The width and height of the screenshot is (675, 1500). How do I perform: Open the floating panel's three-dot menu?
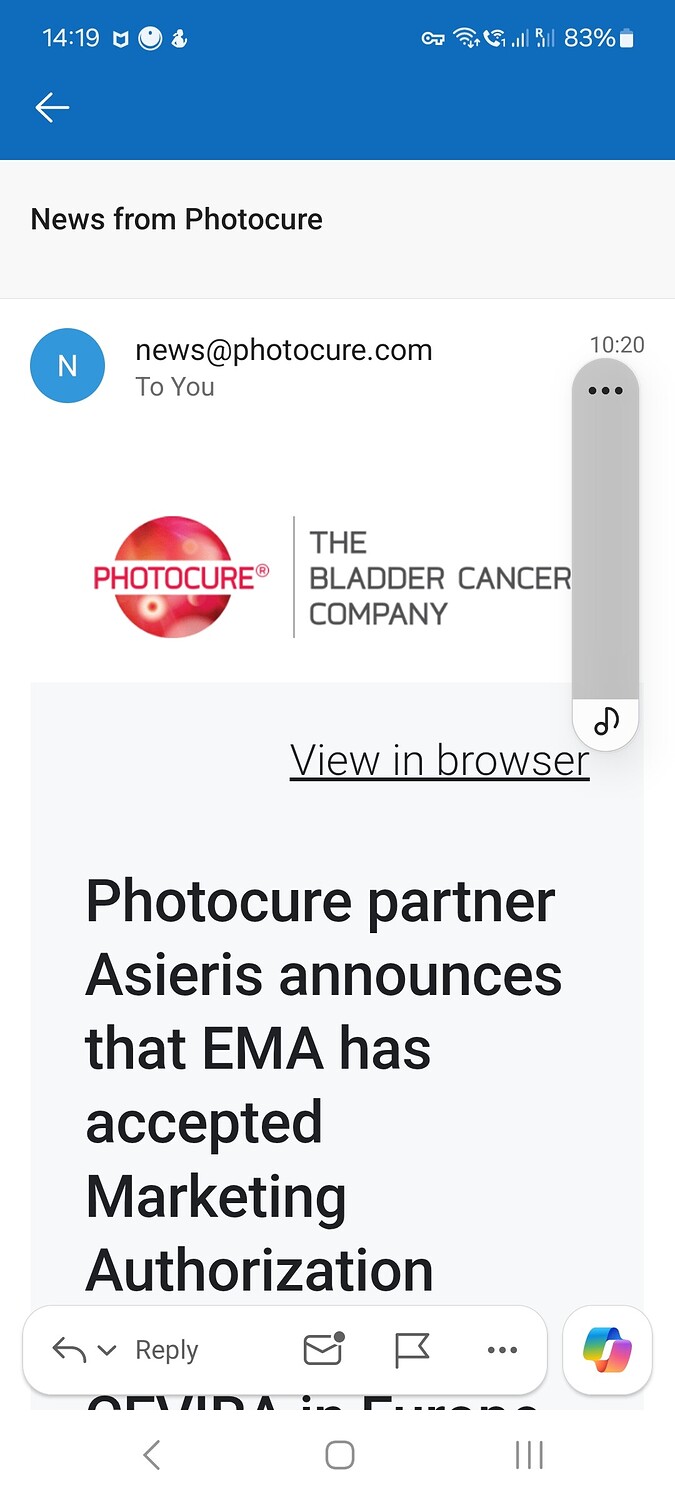pyautogui.click(x=605, y=391)
